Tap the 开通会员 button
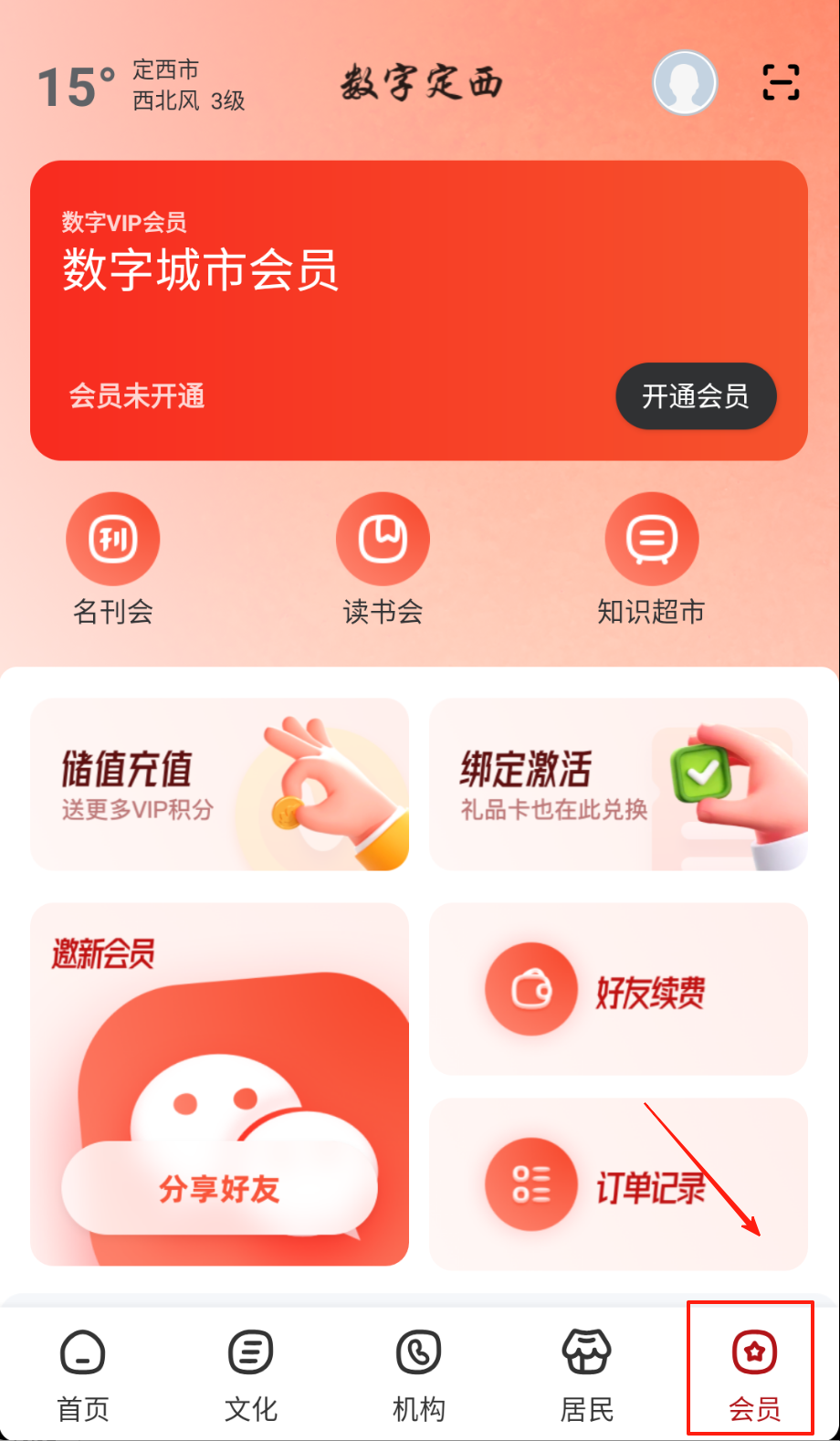Screen dimensions: 840x1441 point(696,396)
